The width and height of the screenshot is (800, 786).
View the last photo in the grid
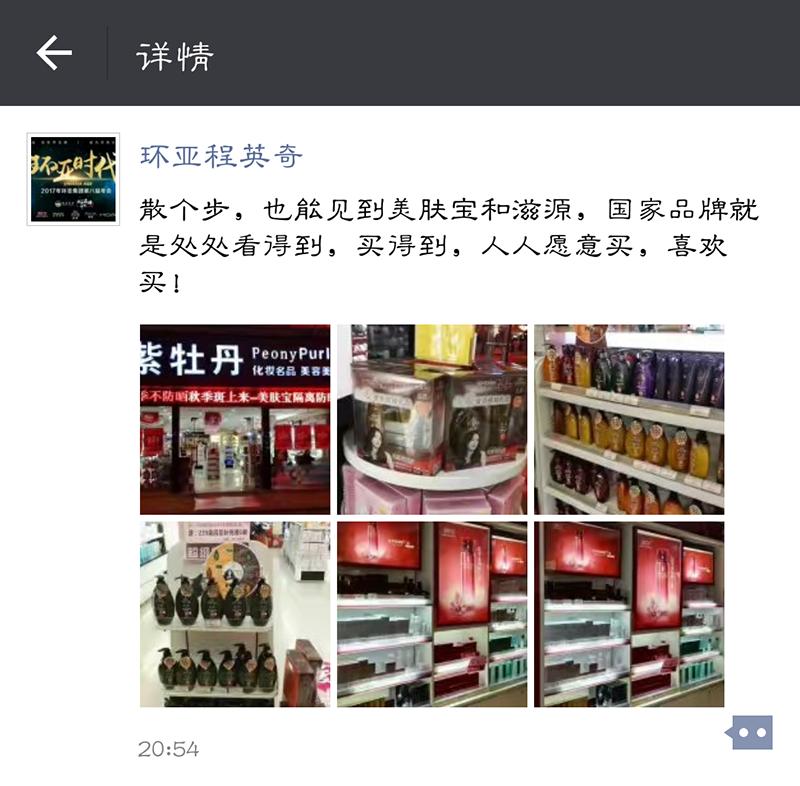629,614
